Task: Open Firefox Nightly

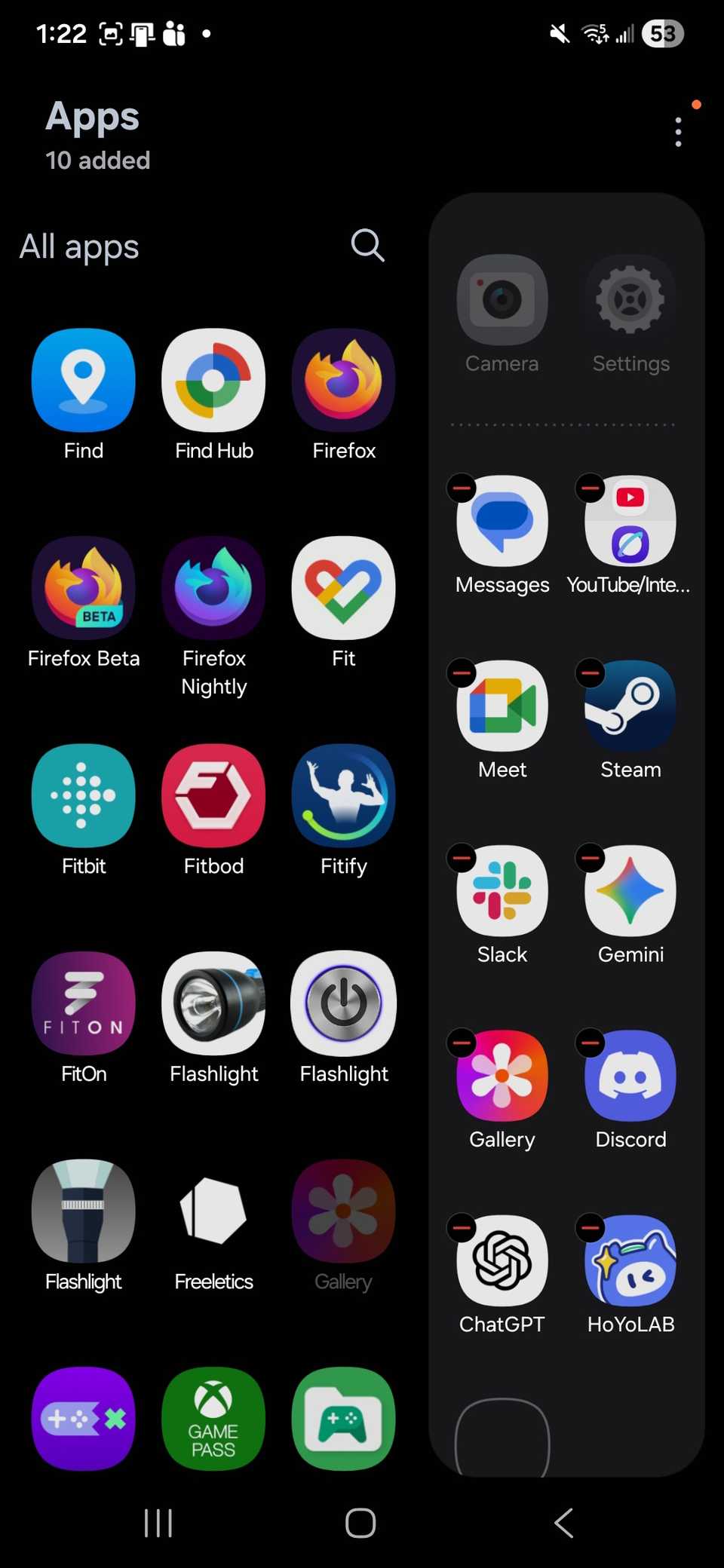Action: pos(213,588)
